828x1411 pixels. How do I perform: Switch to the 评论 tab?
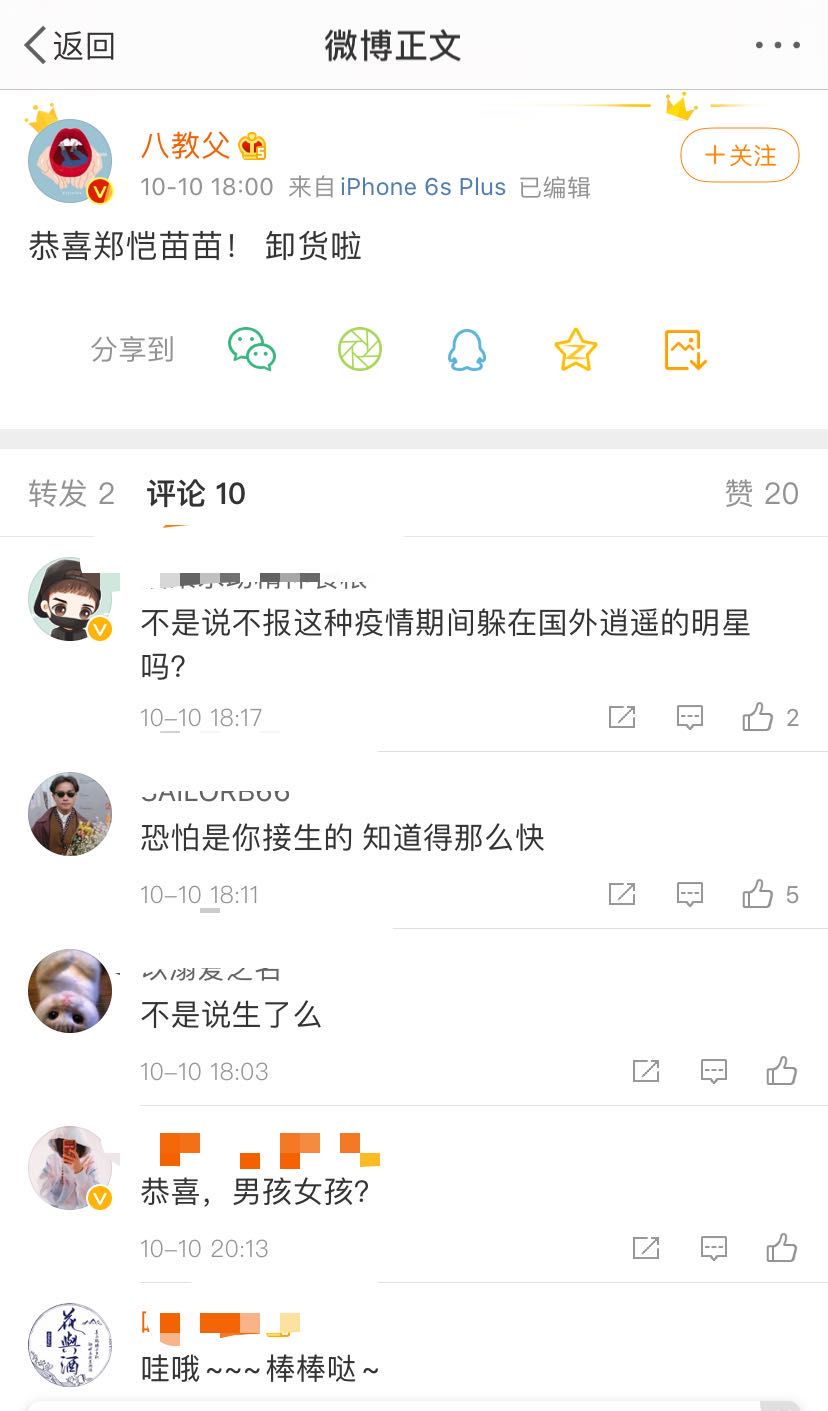pyautogui.click(x=195, y=493)
